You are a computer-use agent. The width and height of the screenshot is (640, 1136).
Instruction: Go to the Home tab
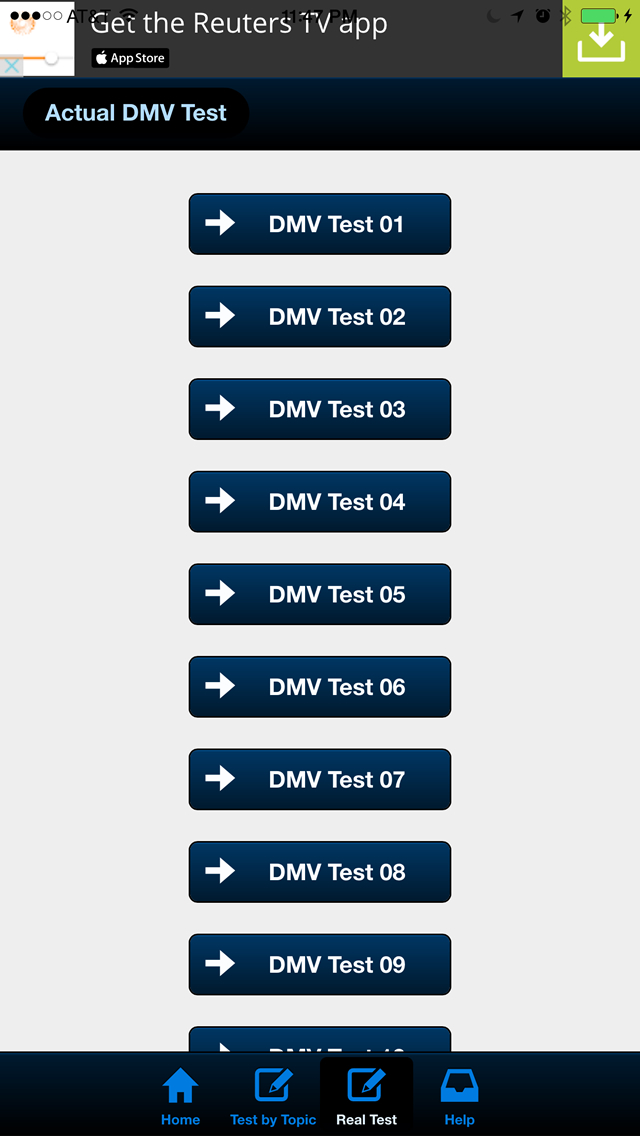(x=180, y=1096)
